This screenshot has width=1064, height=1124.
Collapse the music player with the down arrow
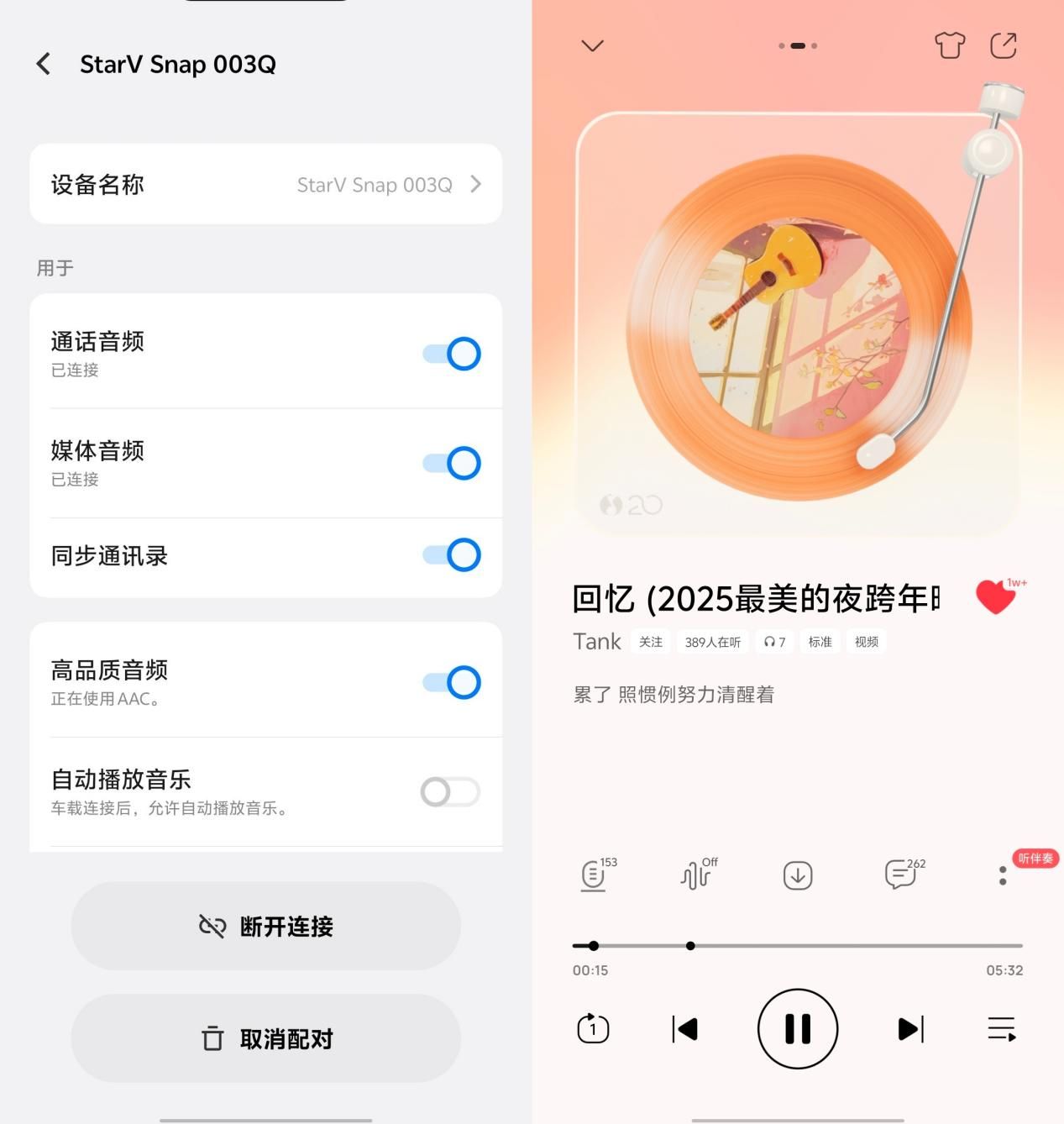coord(593,45)
